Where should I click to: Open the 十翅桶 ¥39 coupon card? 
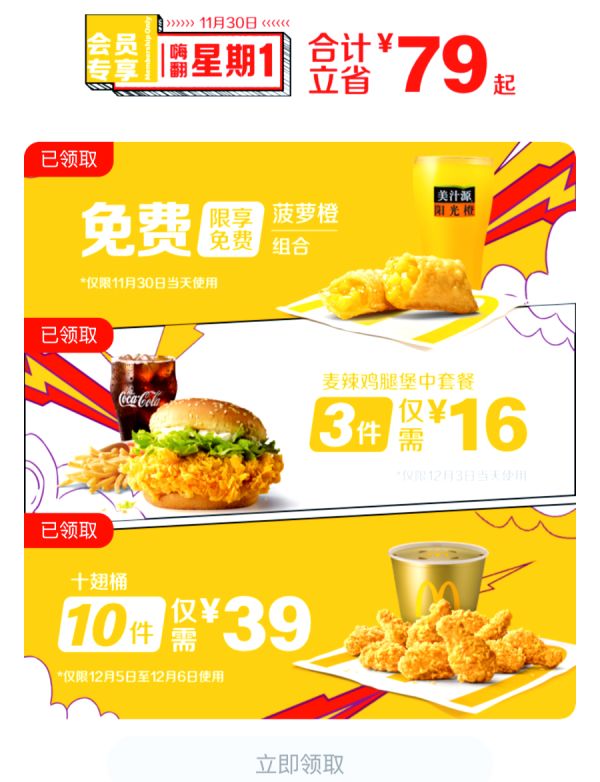tap(300, 615)
